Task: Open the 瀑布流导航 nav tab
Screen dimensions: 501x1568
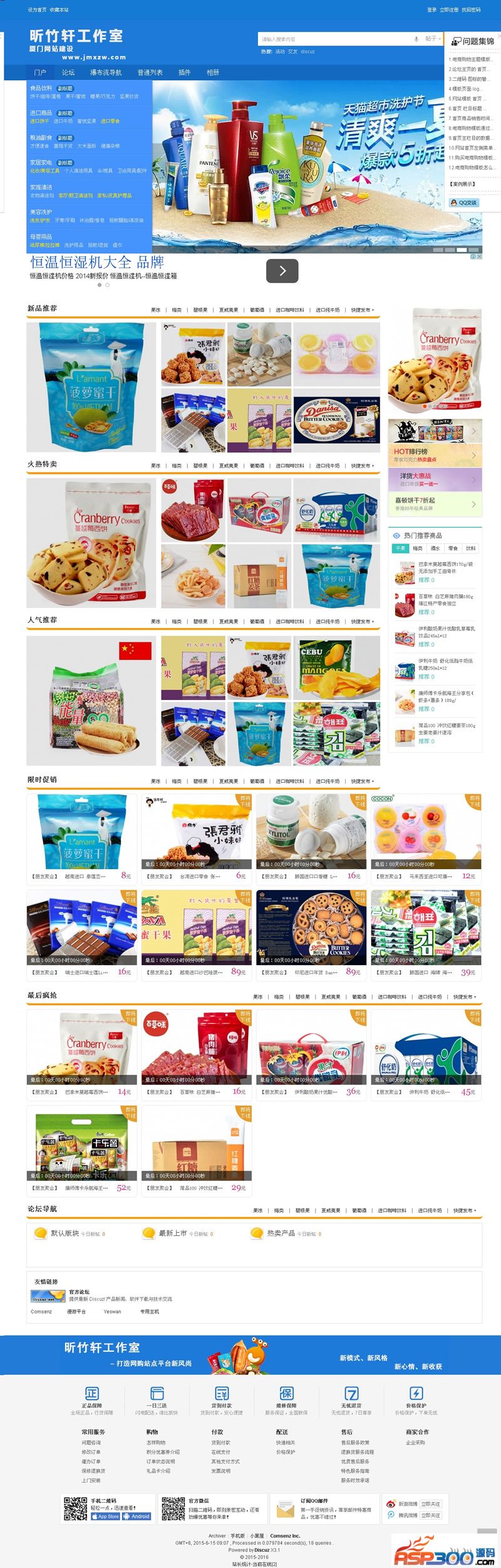Action: 106,73
